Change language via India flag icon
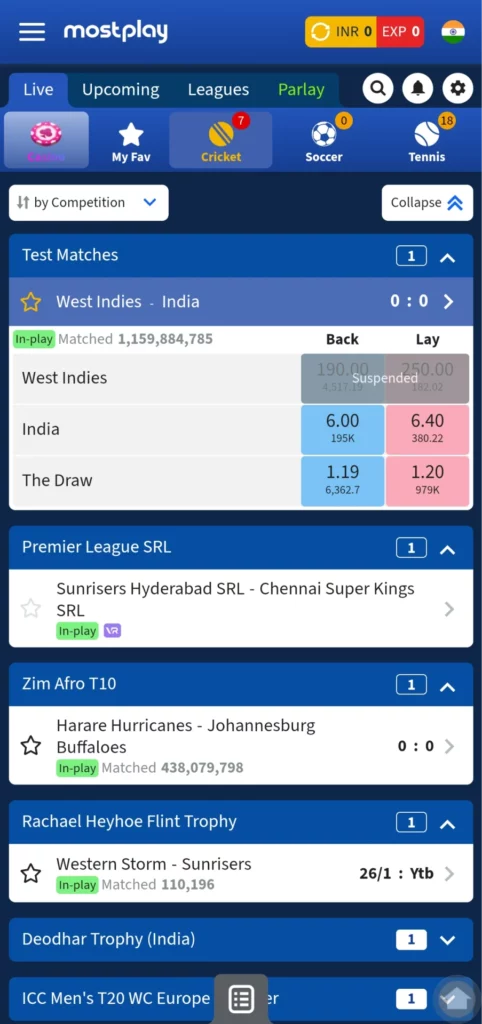This screenshot has height=1024, width=482. pos(453,31)
